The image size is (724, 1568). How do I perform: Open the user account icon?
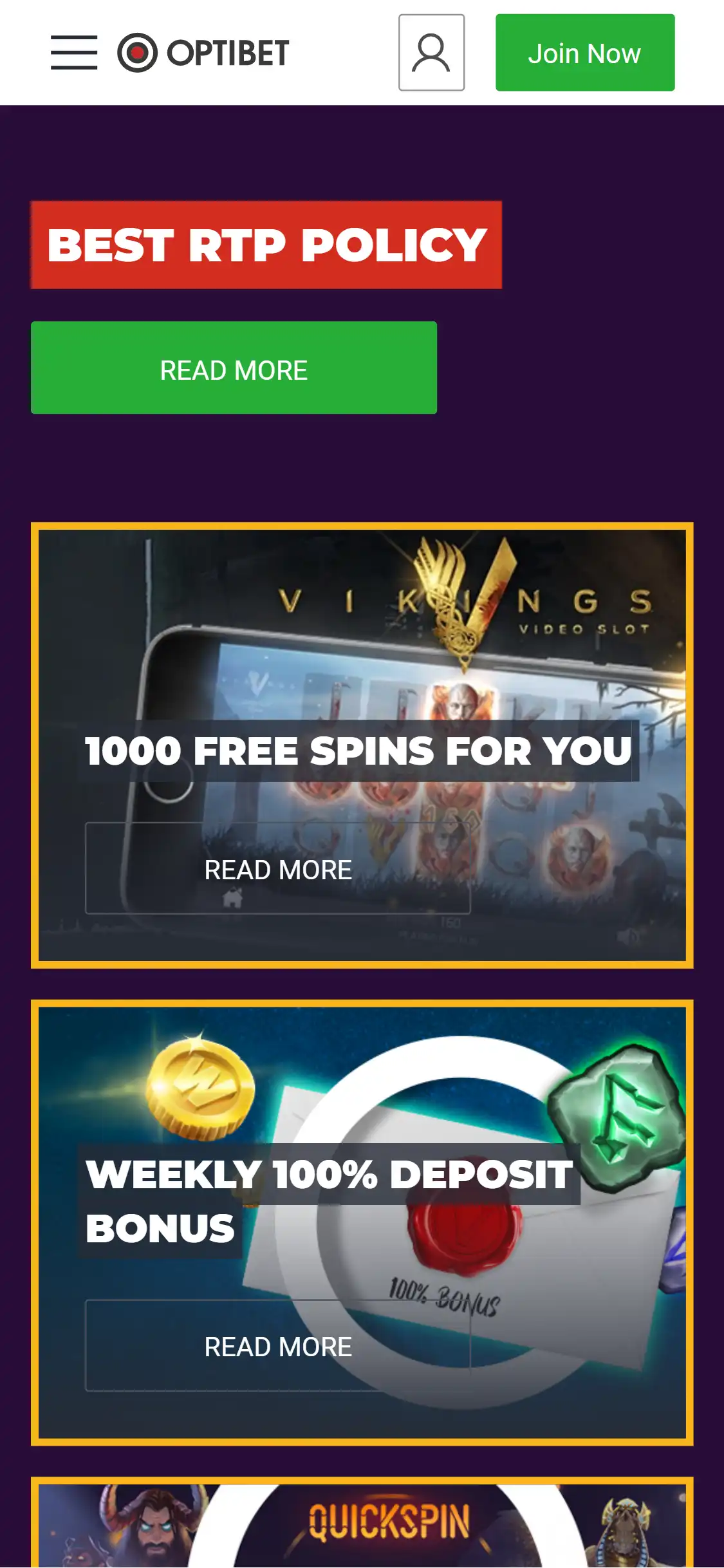[431, 53]
